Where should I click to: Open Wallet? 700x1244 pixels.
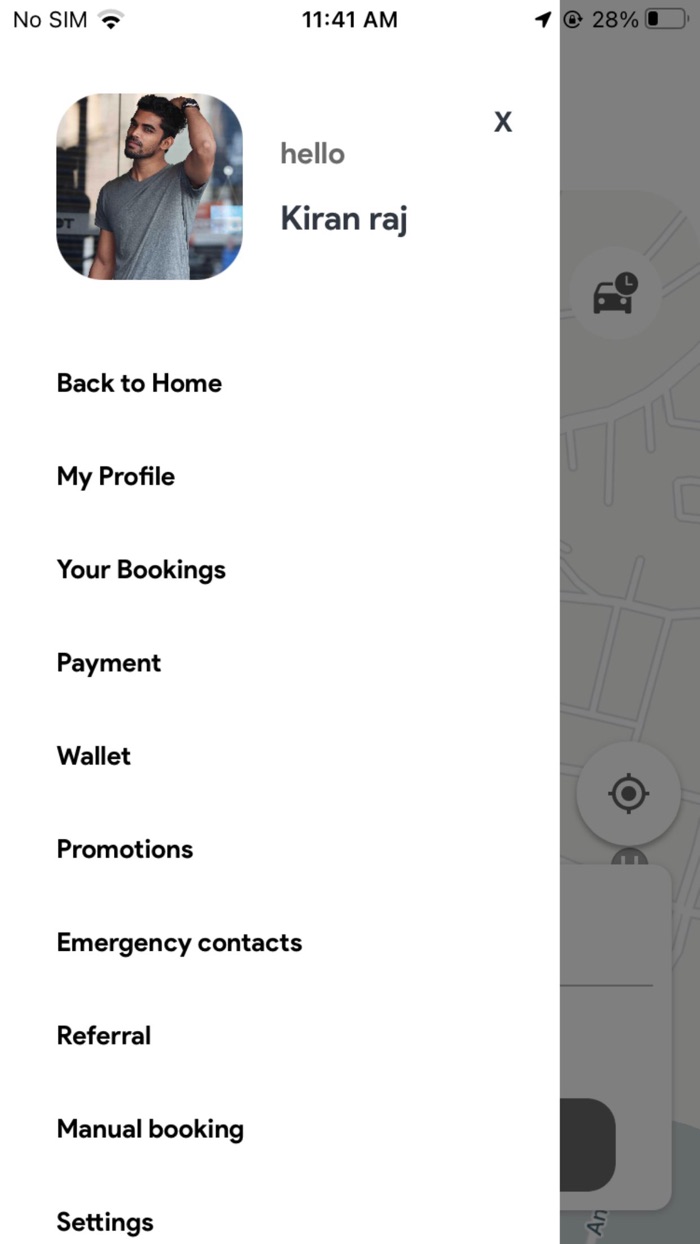tap(94, 756)
